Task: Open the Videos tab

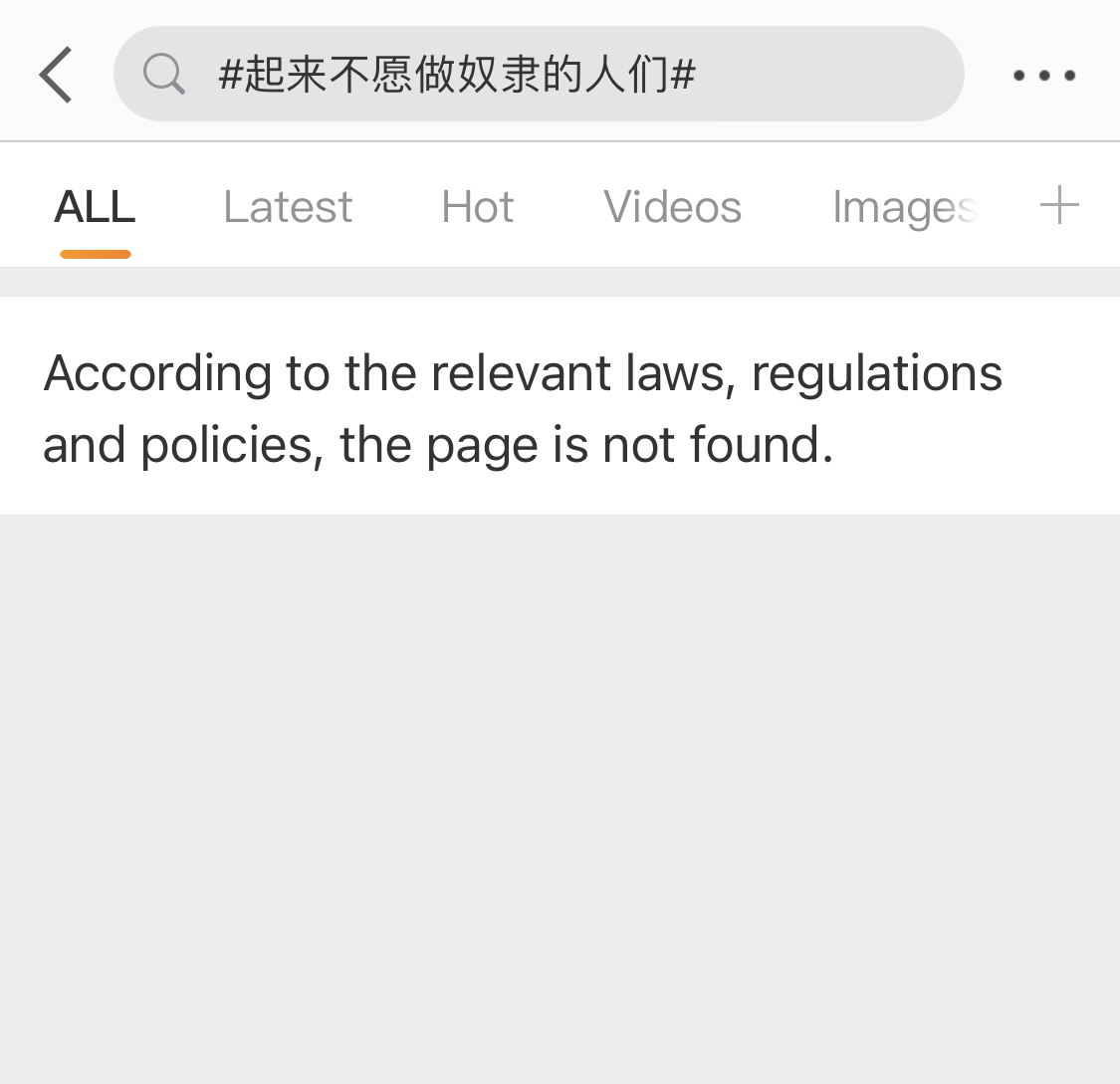Action: 672,208
